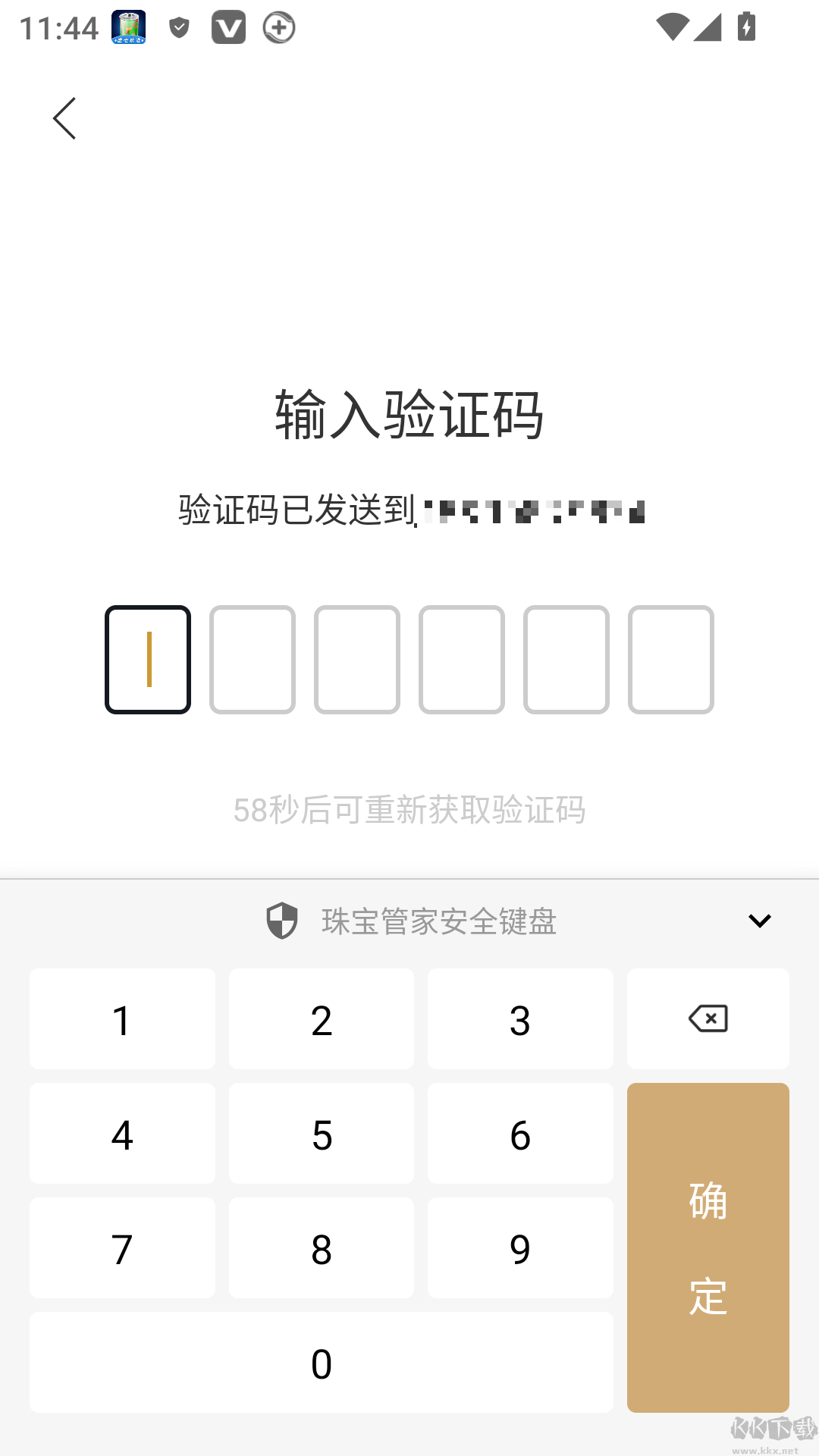Tap the battery app notification icon

click(127, 27)
